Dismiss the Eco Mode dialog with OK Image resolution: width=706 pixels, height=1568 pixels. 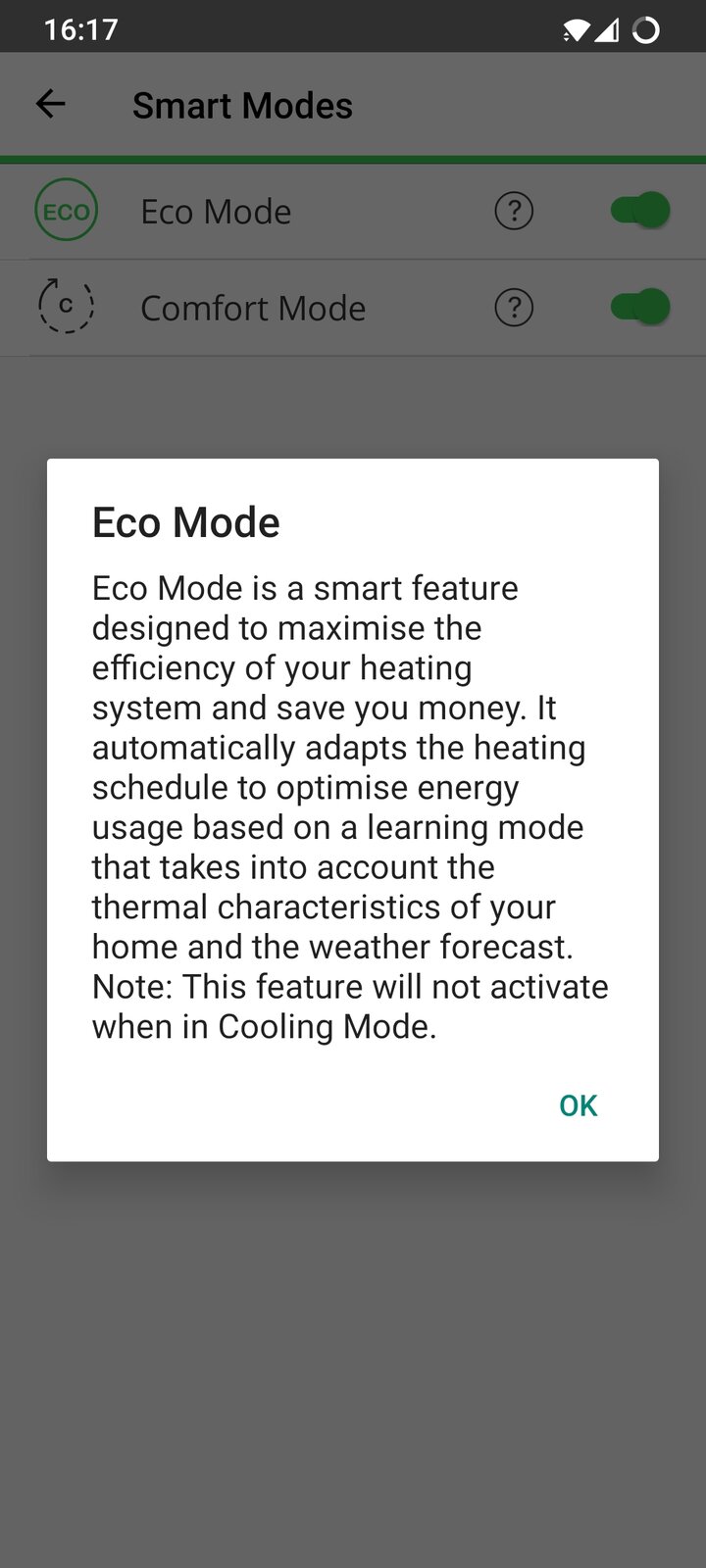(x=578, y=1105)
